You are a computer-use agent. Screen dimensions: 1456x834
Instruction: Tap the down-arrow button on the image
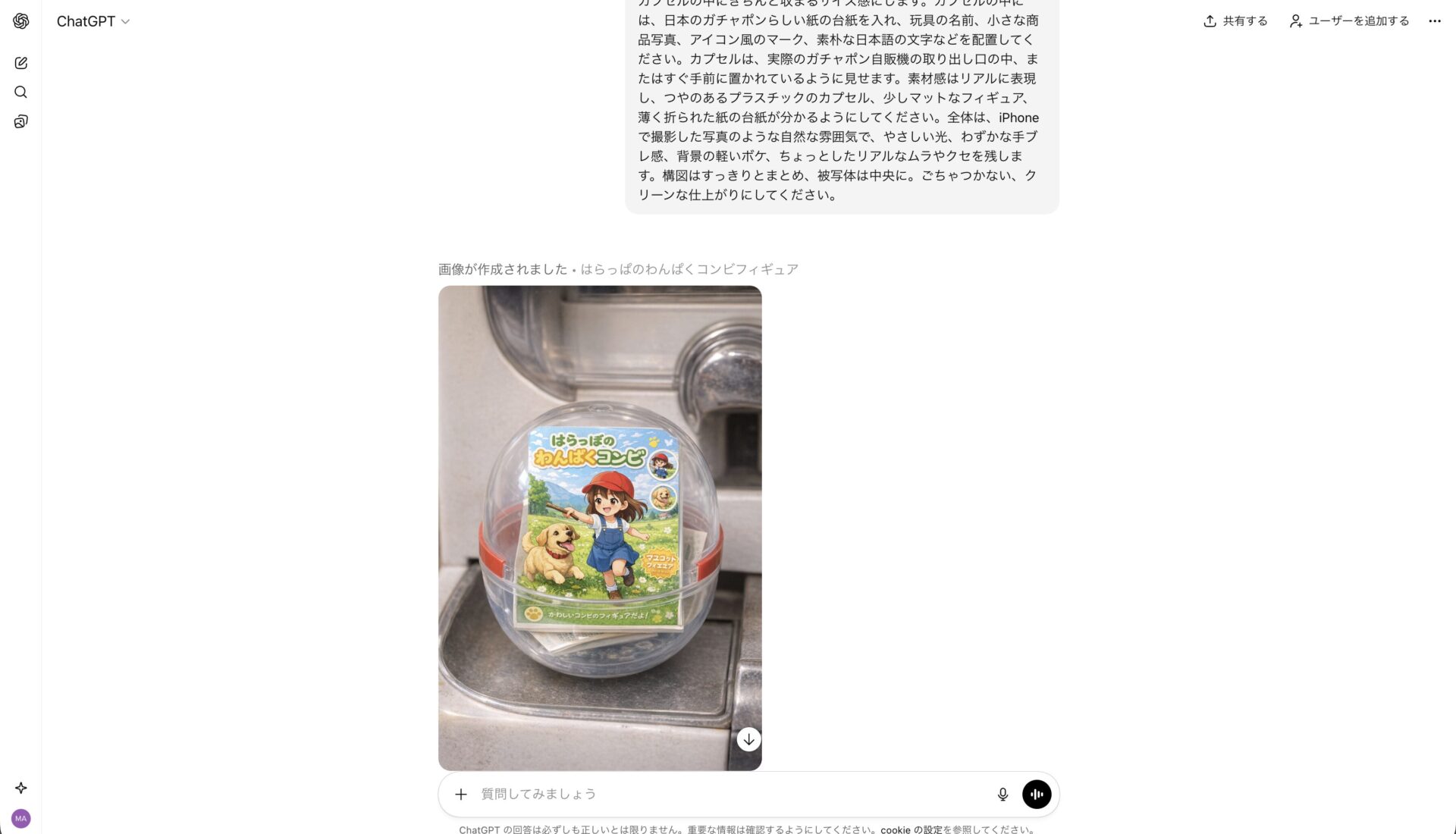748,739
